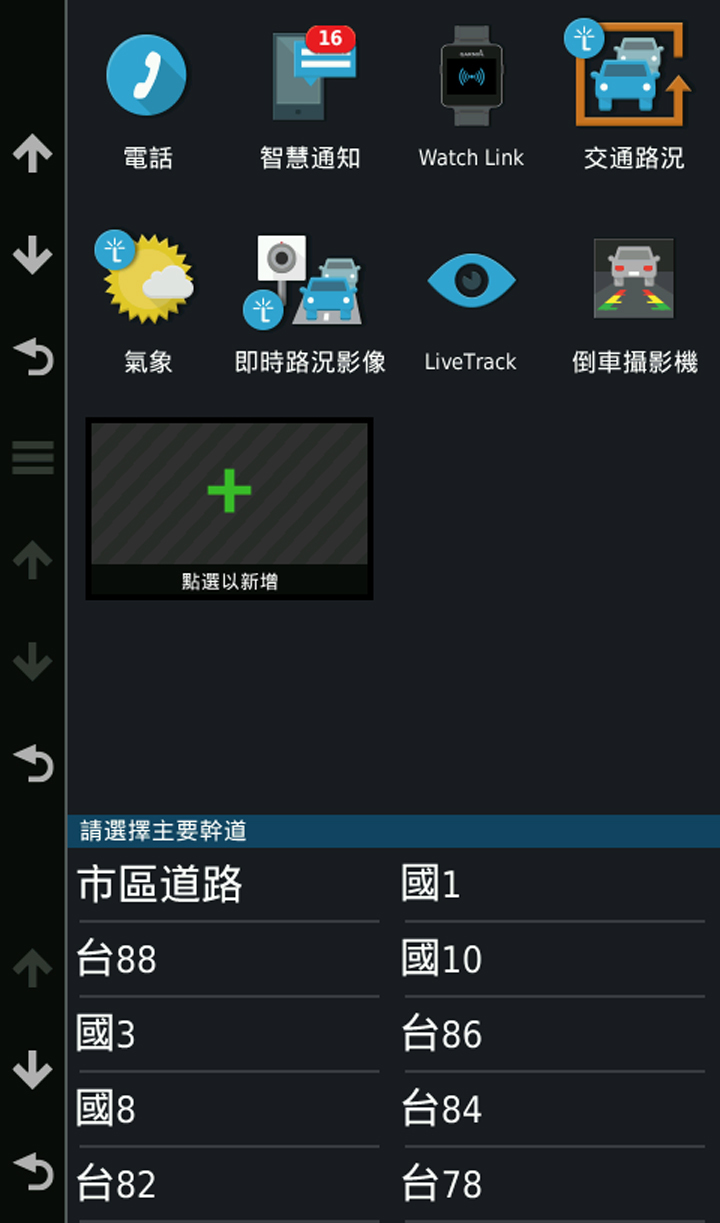720x1223 pixels.
Task: Open the hamburger menu in sidebar
Action: (32, 458)
